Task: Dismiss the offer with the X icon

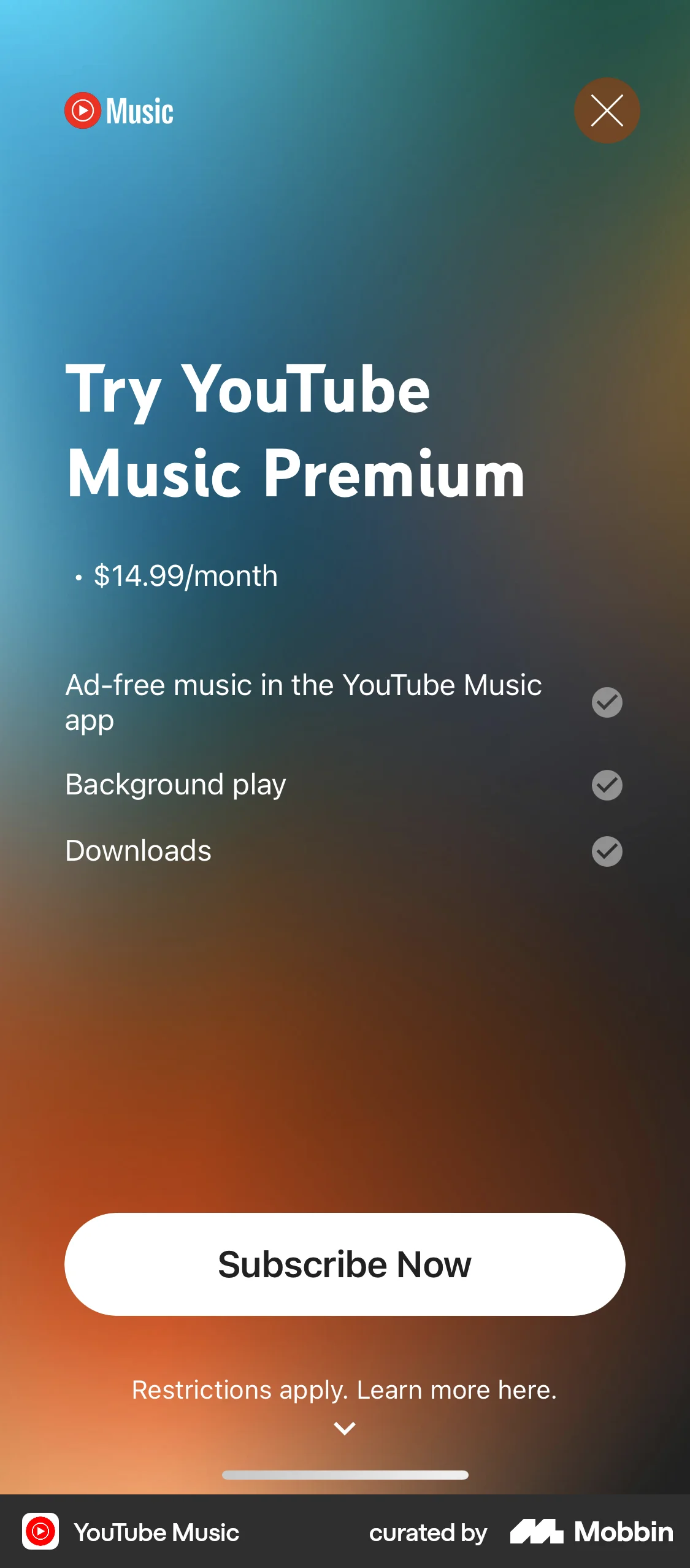Action: point(607,110)
